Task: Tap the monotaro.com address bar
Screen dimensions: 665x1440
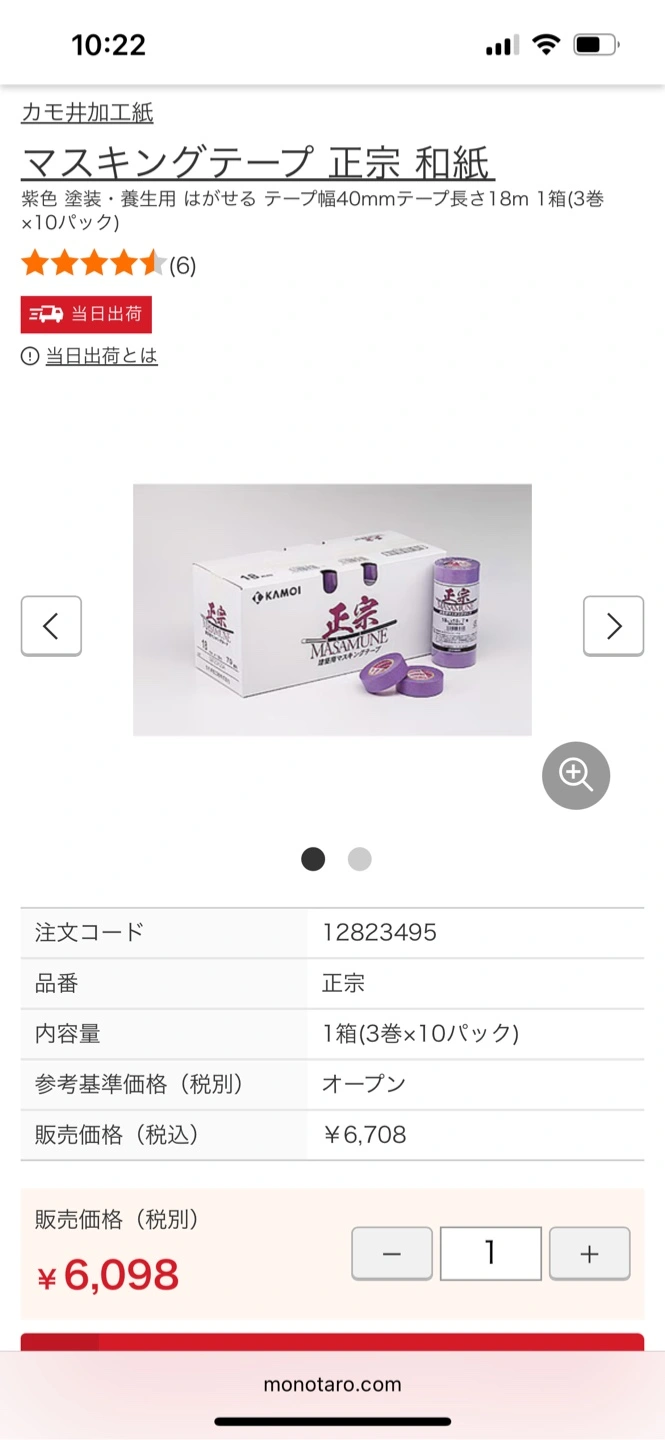Action: click(x=332, y=1385)
